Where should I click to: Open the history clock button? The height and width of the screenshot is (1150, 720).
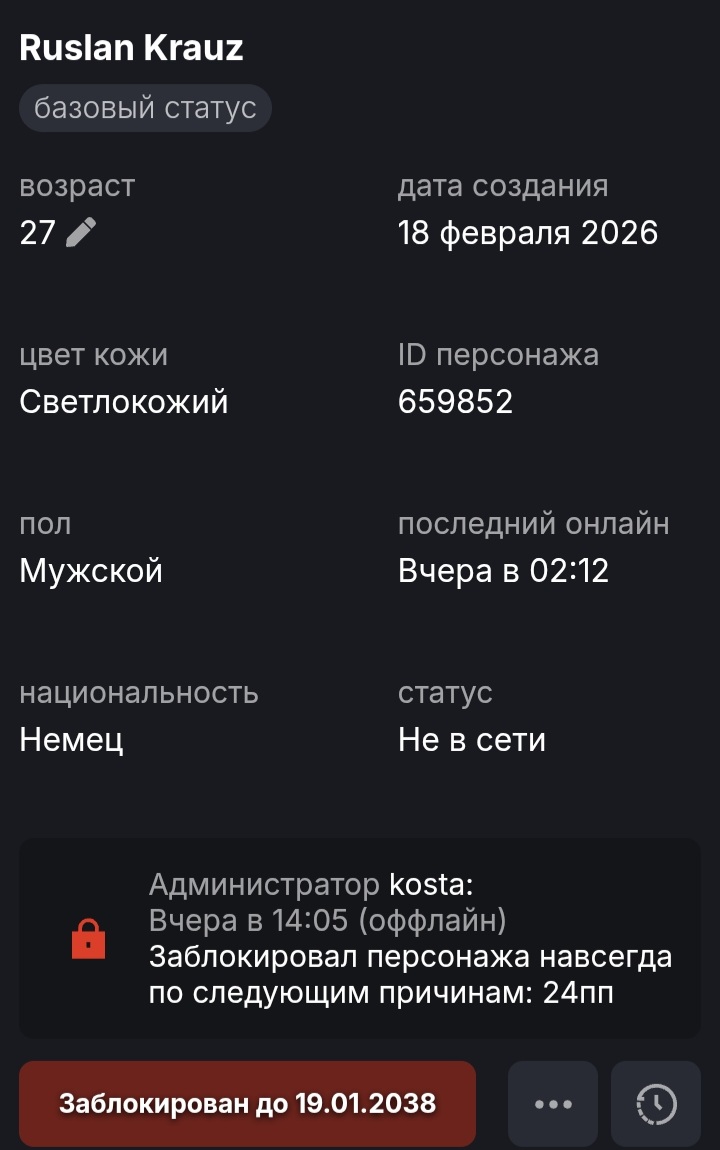coord(656,1104)
